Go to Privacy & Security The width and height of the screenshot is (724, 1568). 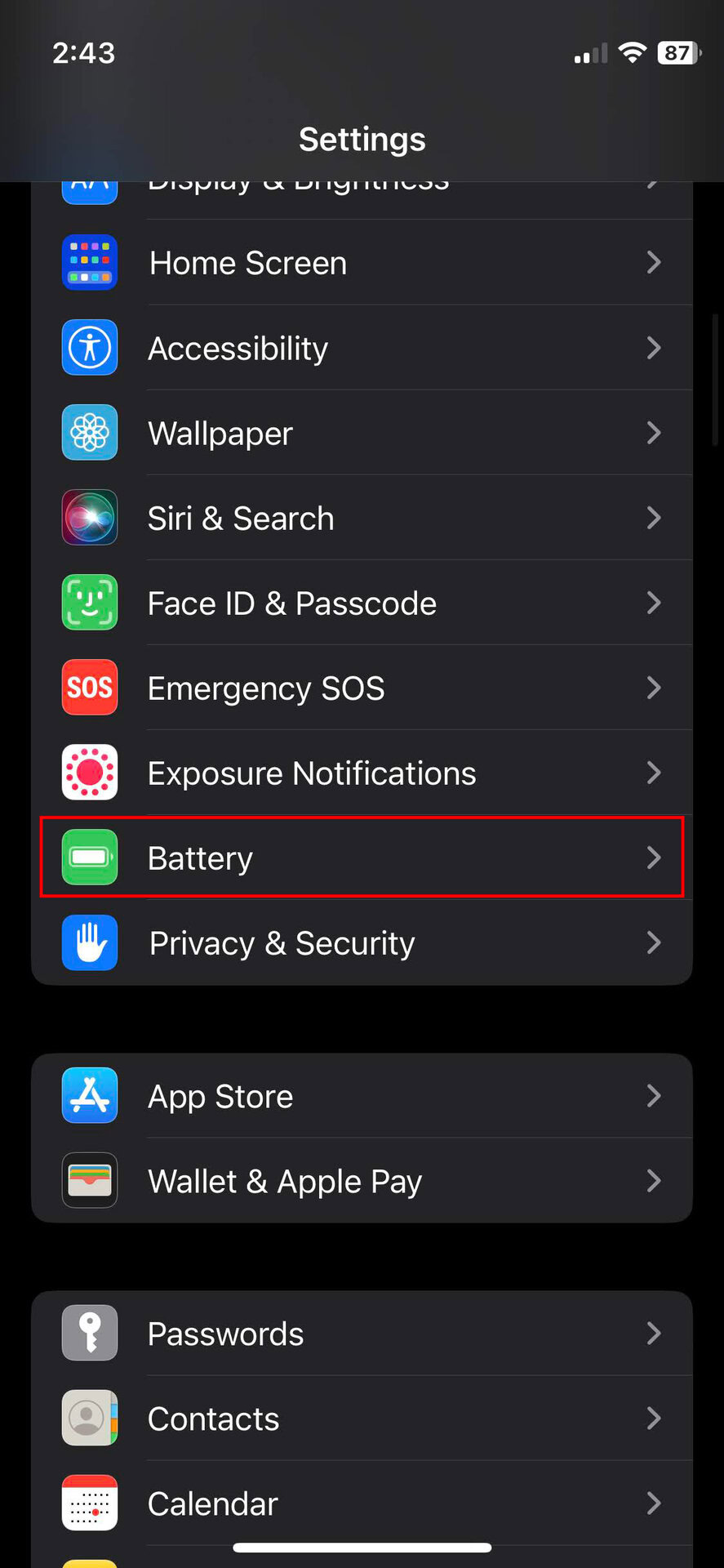point(362,943)
